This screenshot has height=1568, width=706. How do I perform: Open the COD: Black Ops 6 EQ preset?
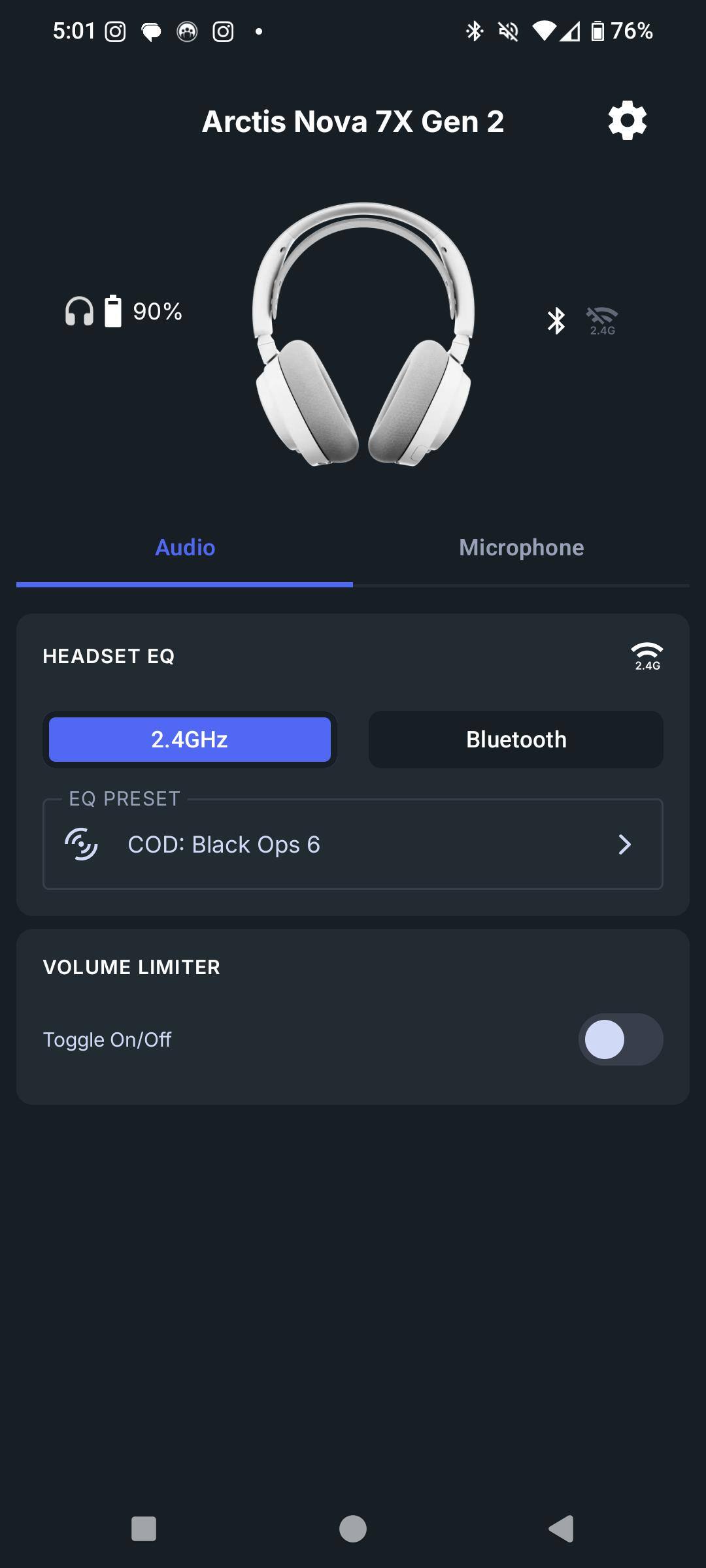(x=353, y=844)
